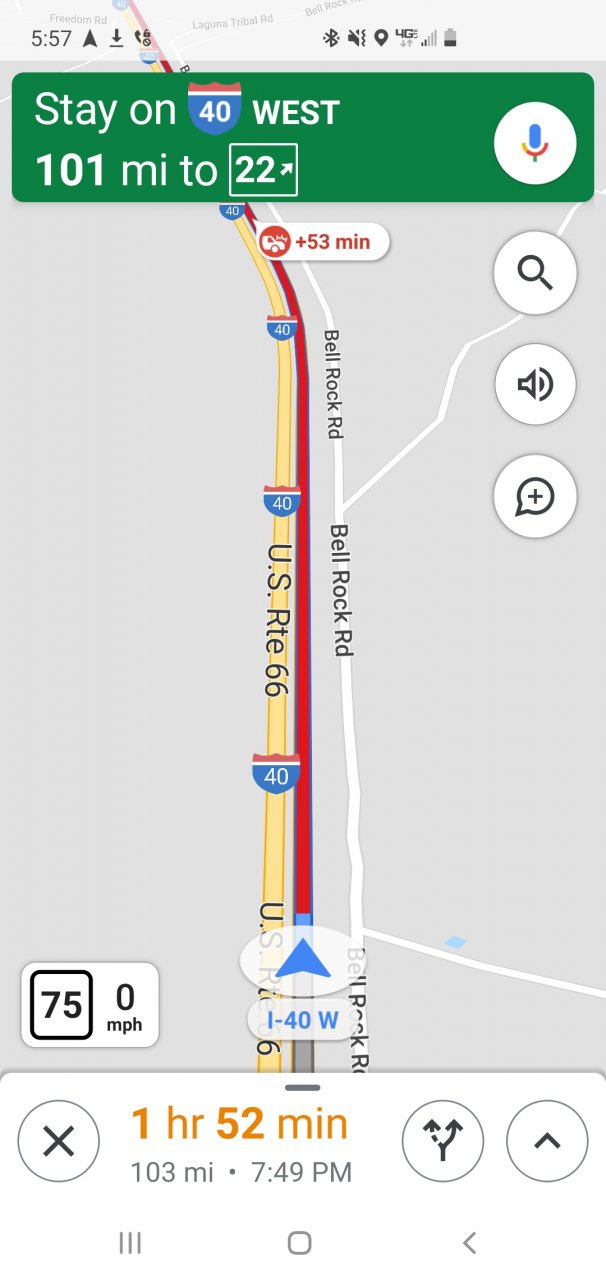
Task: View alternate routes
Action: tap(443, 1141)
